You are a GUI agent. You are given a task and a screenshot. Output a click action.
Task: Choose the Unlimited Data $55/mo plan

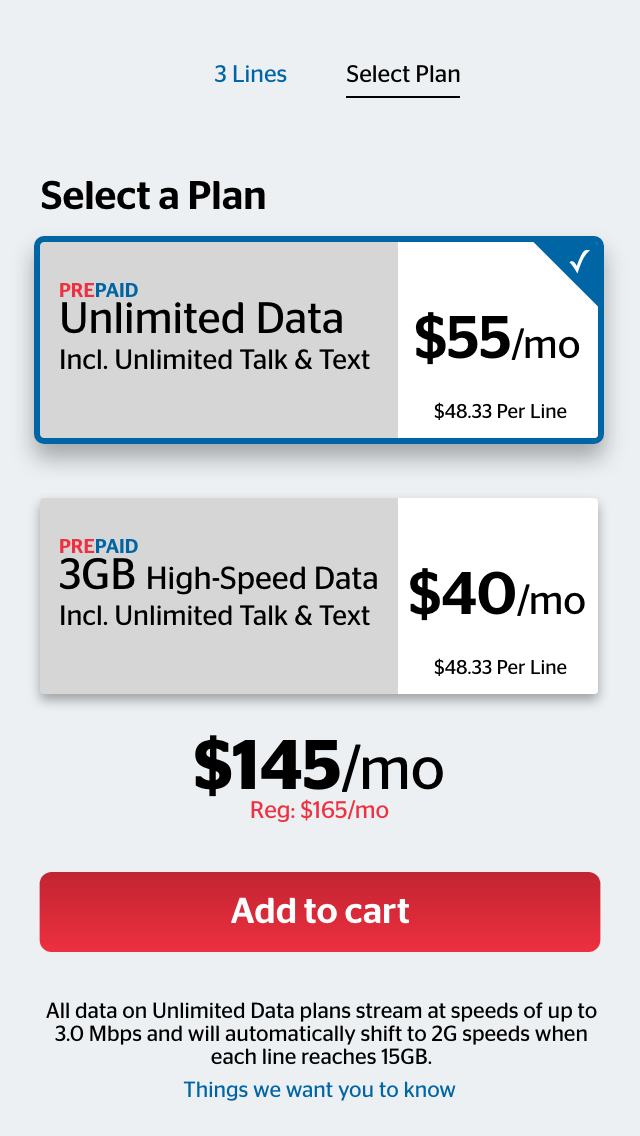[319, 340]
